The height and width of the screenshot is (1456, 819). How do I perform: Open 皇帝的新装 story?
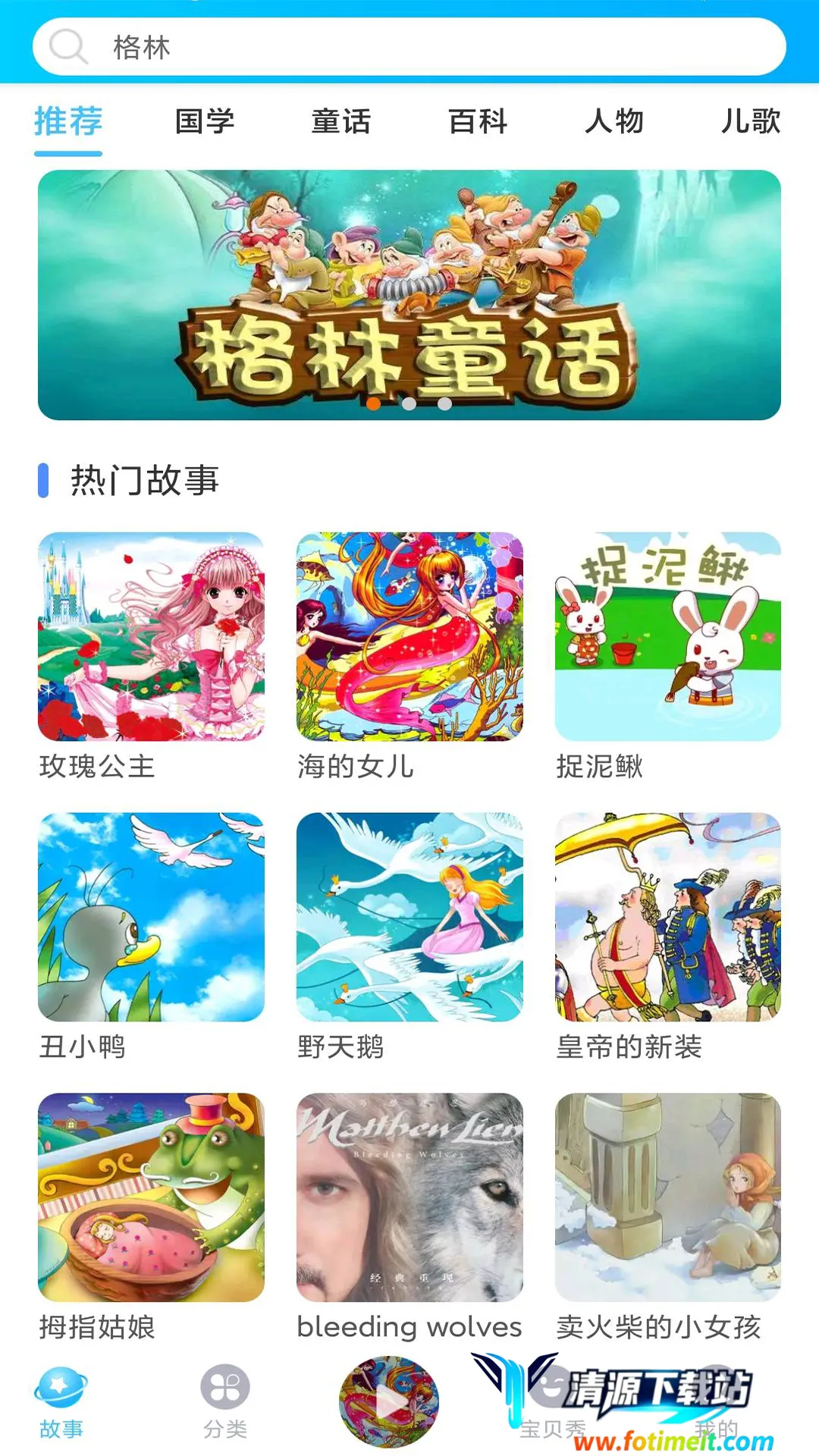667,918
